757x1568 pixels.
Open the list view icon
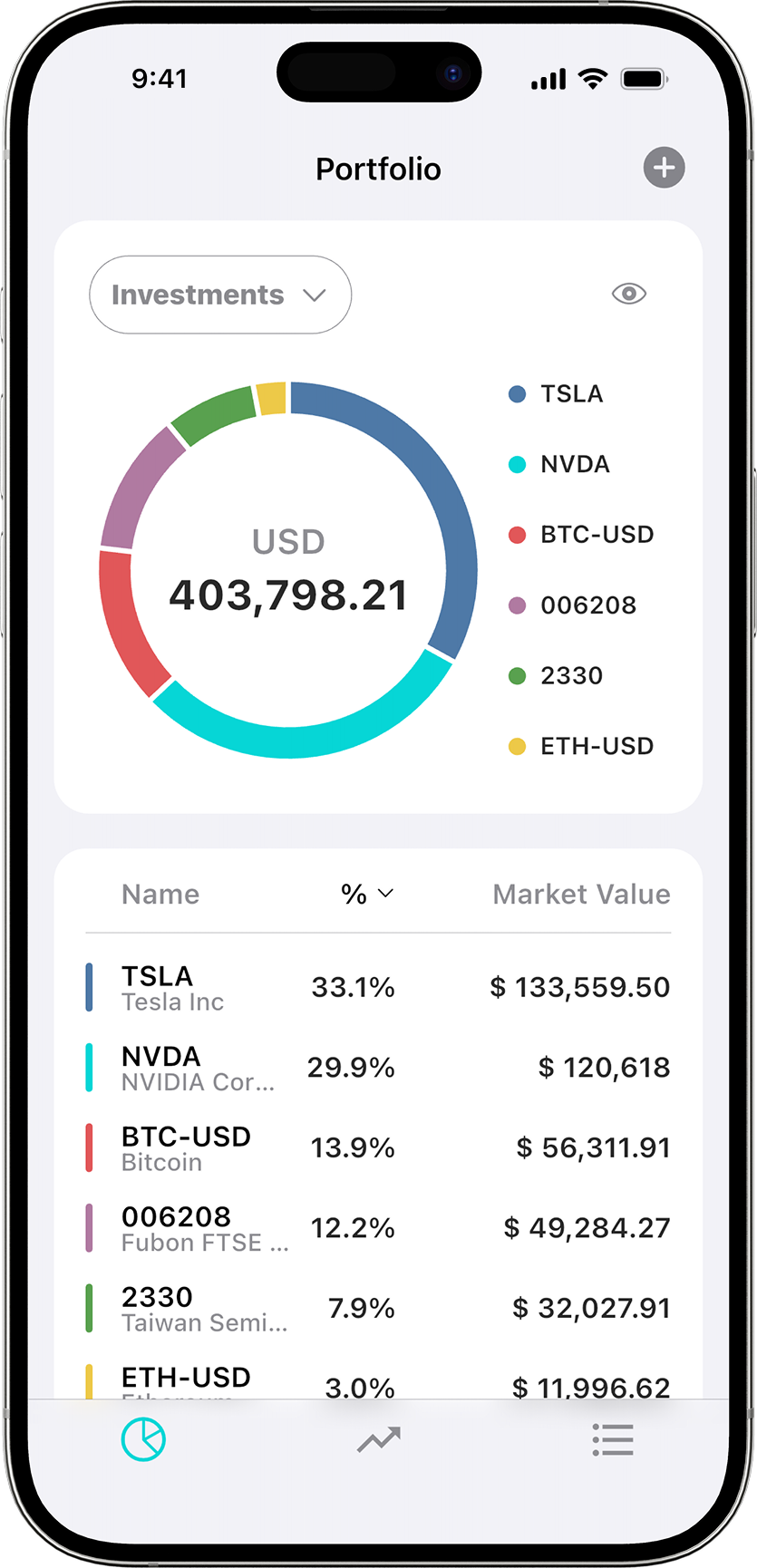click(613, 1440)
